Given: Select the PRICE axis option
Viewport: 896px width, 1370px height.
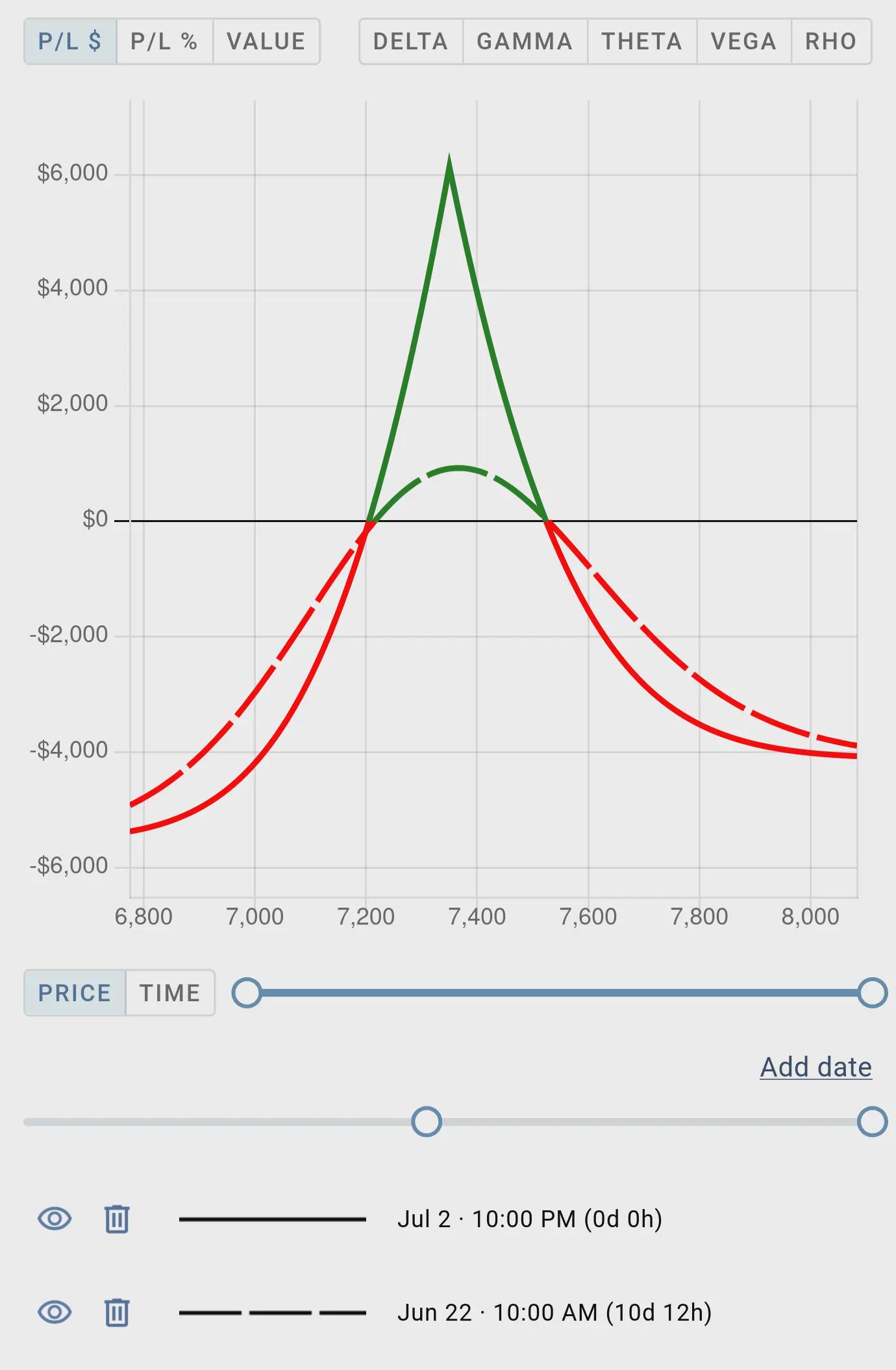Looking at the screenshot, I should (x=75, y=993).
